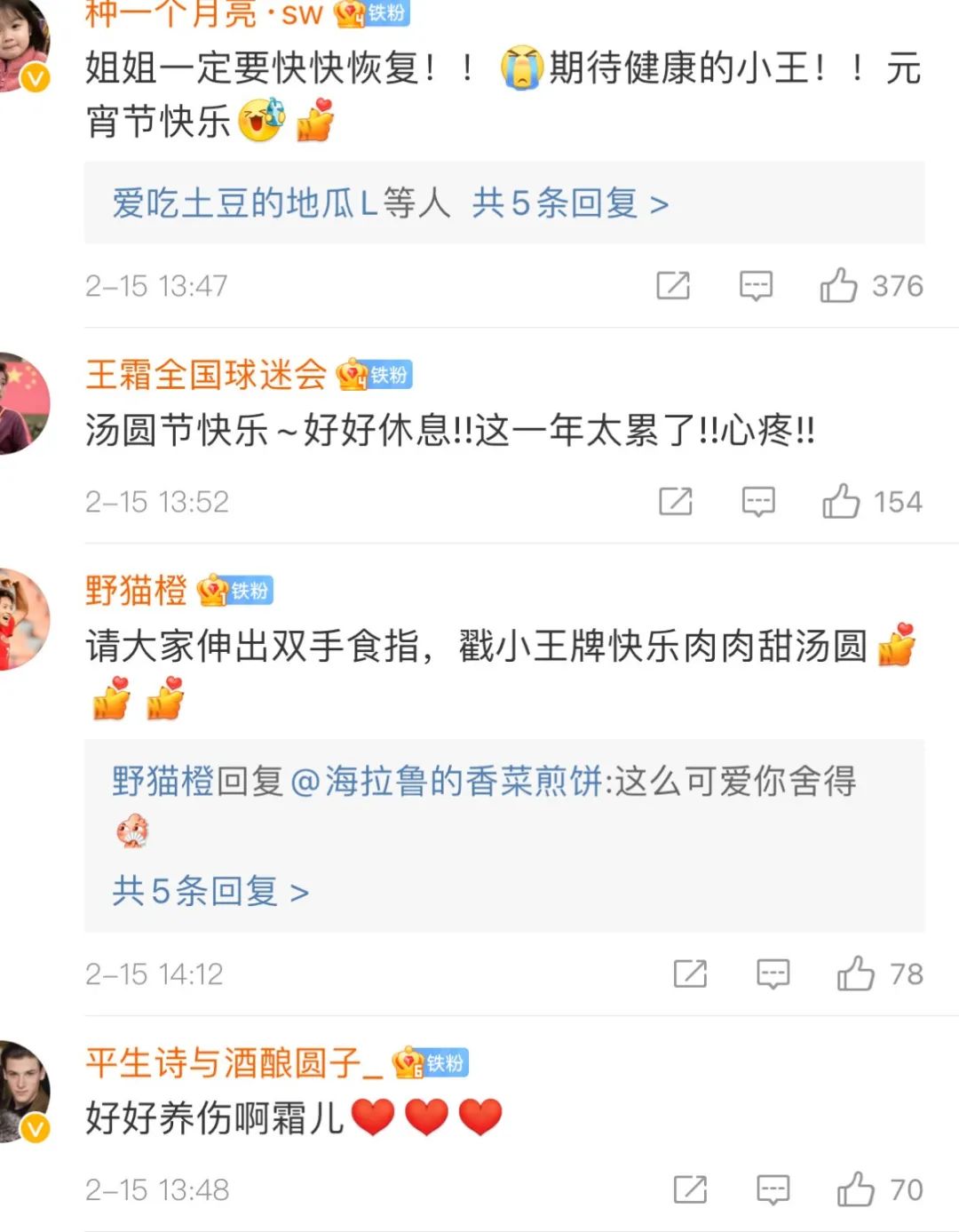
Task: Open 王霜全国球迷会's profile name
Action: point(206,375)
